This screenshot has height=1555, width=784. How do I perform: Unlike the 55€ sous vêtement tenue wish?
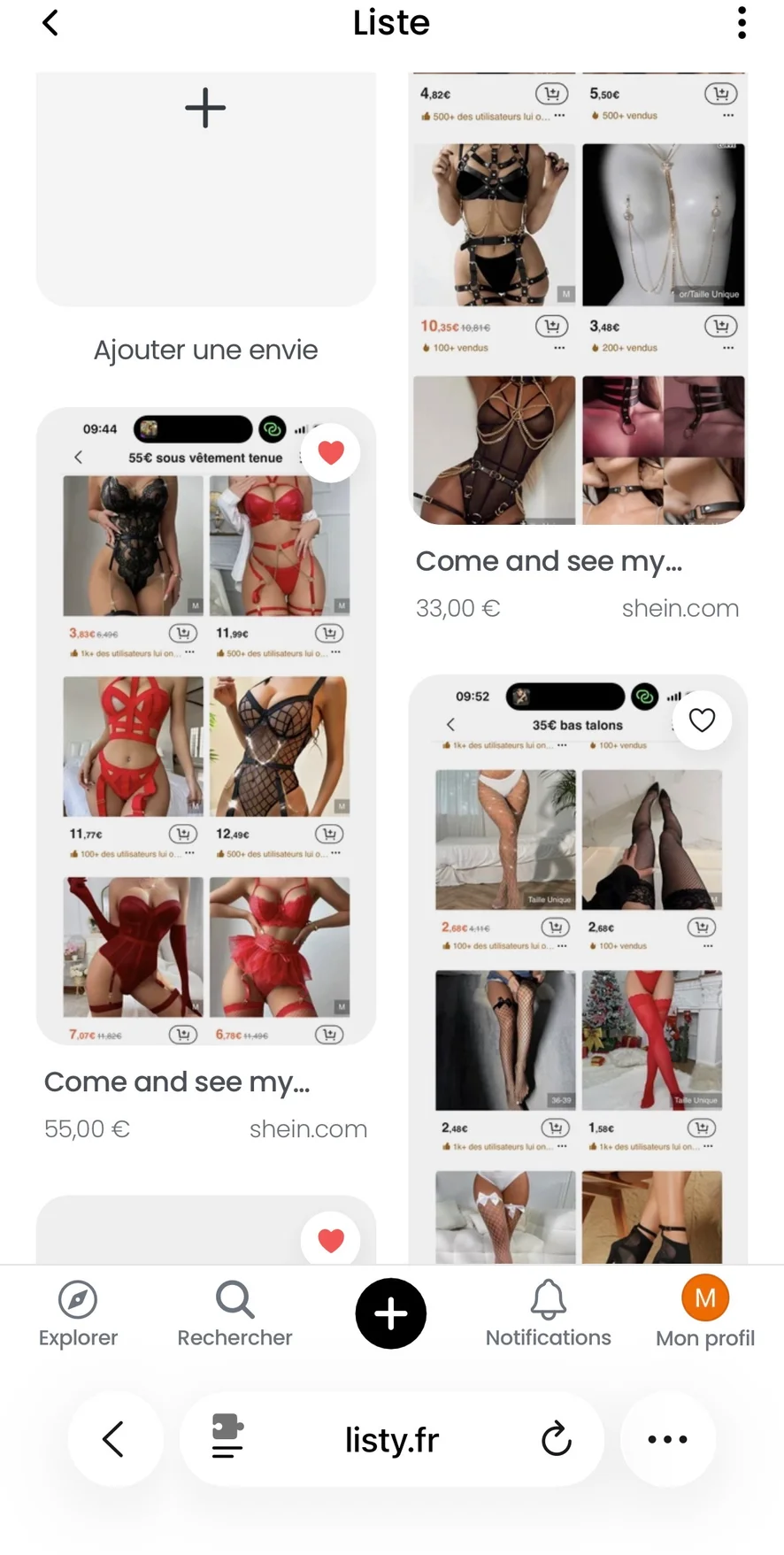tap(330, 453)
